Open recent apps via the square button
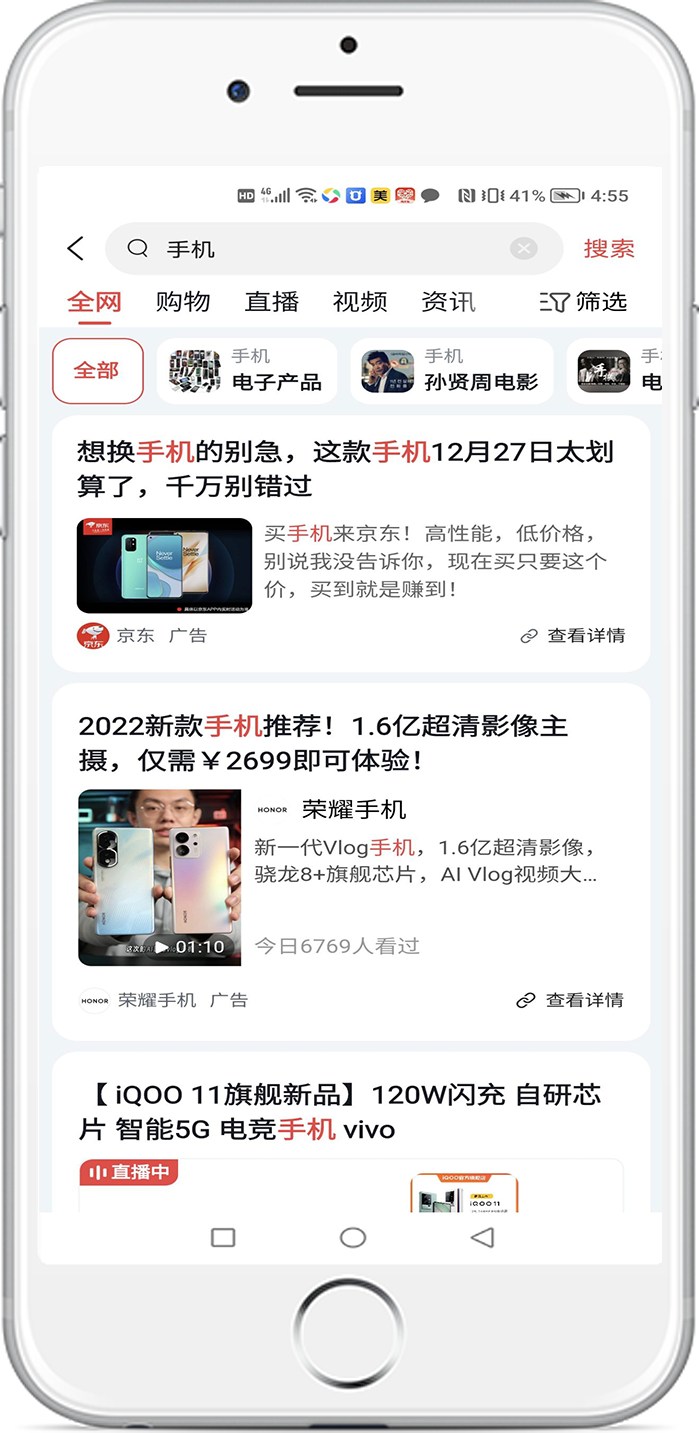699x1433 pixels. click(x=223, y=1238)
